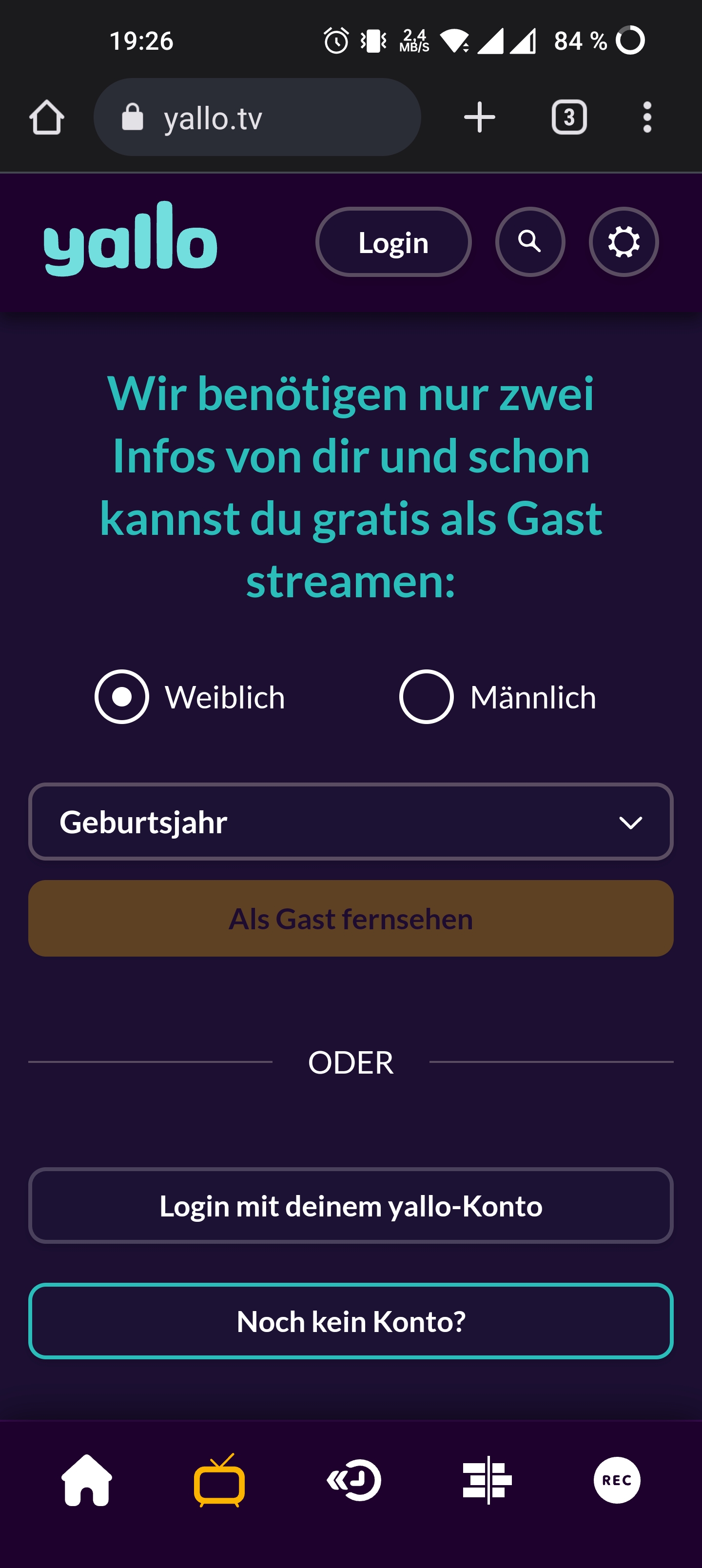This screenshot has height=1568, width=702.
Task: Open the browser overflow menu
Action: [x=647, y=118]
